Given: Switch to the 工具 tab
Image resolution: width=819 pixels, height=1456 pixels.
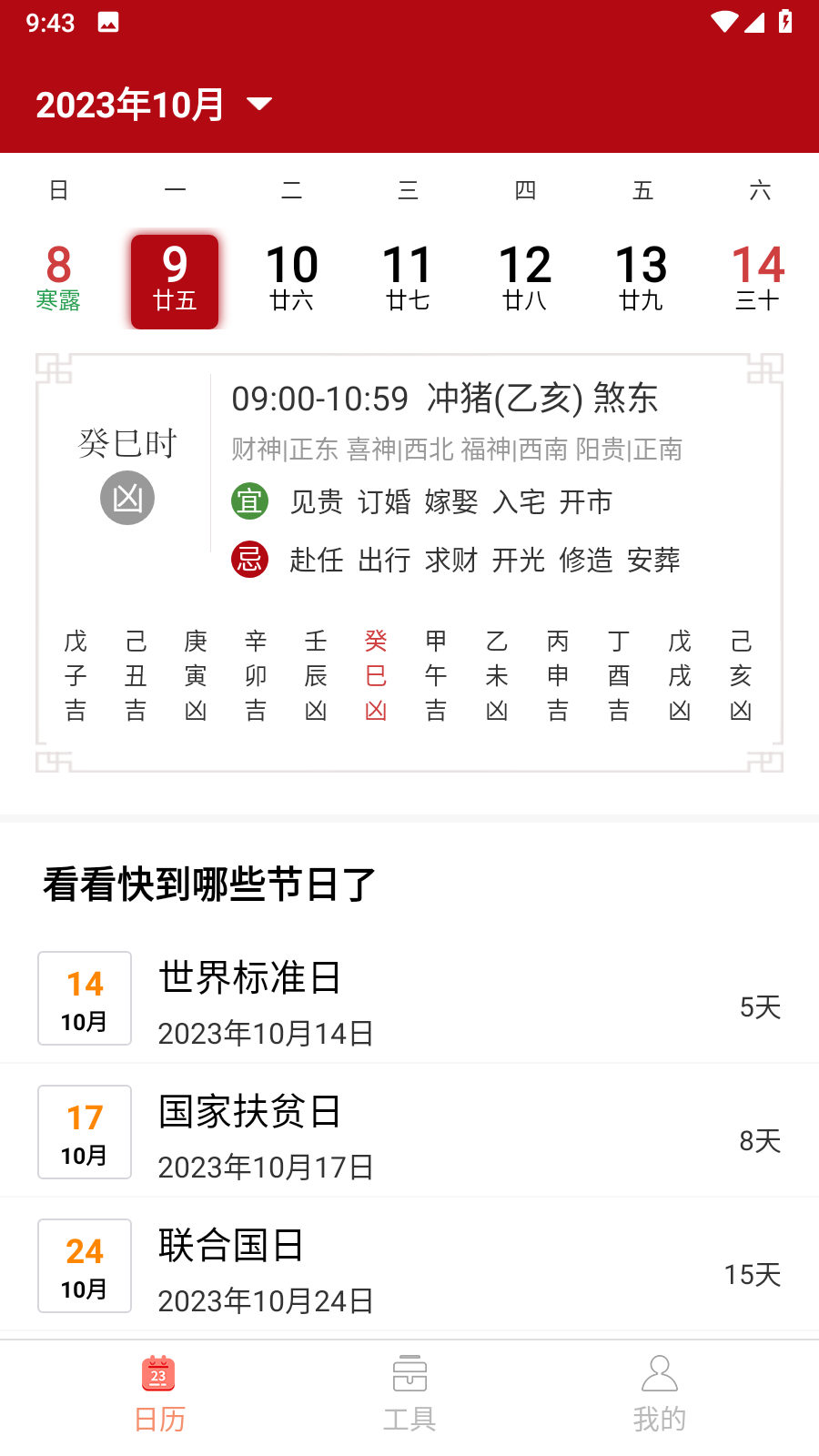Looking at the screenshot, I should point(409,1394).
